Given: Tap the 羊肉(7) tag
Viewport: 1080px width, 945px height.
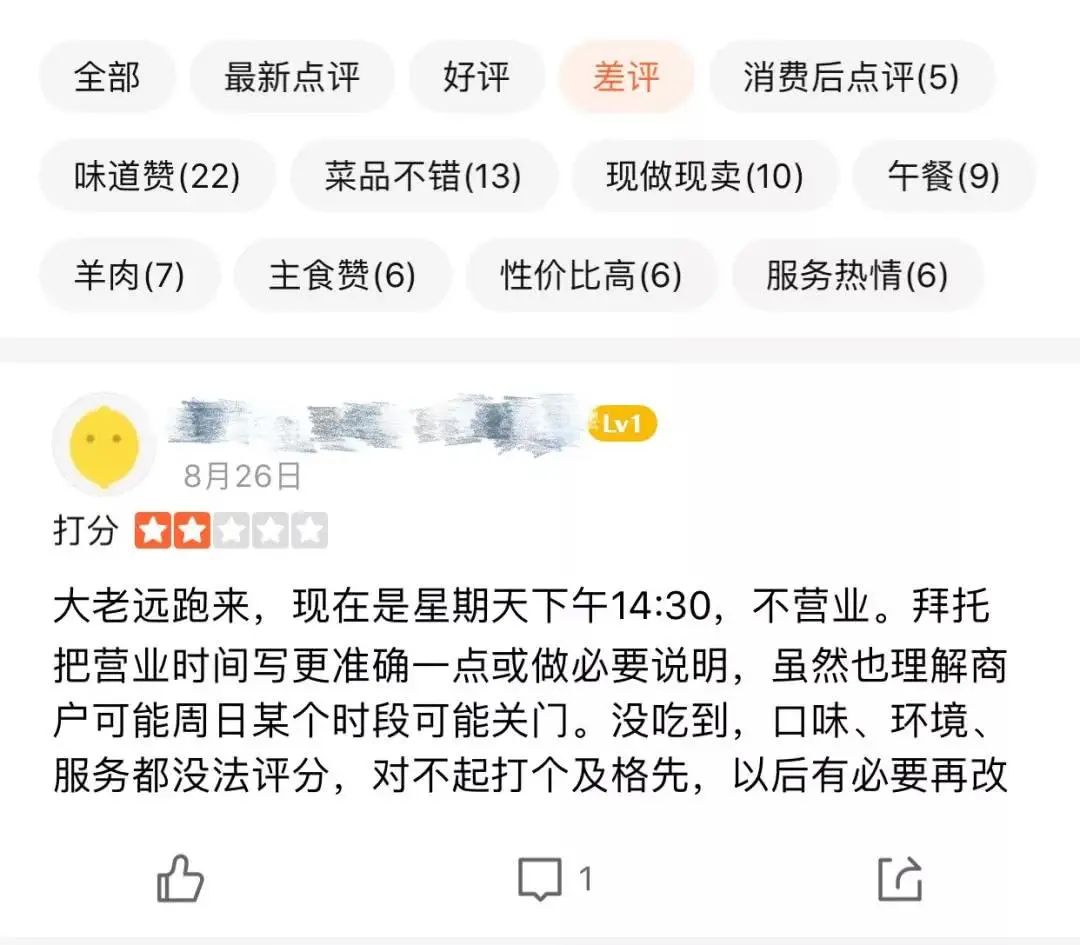Looking at the screenshot, I should click(129, 275).
